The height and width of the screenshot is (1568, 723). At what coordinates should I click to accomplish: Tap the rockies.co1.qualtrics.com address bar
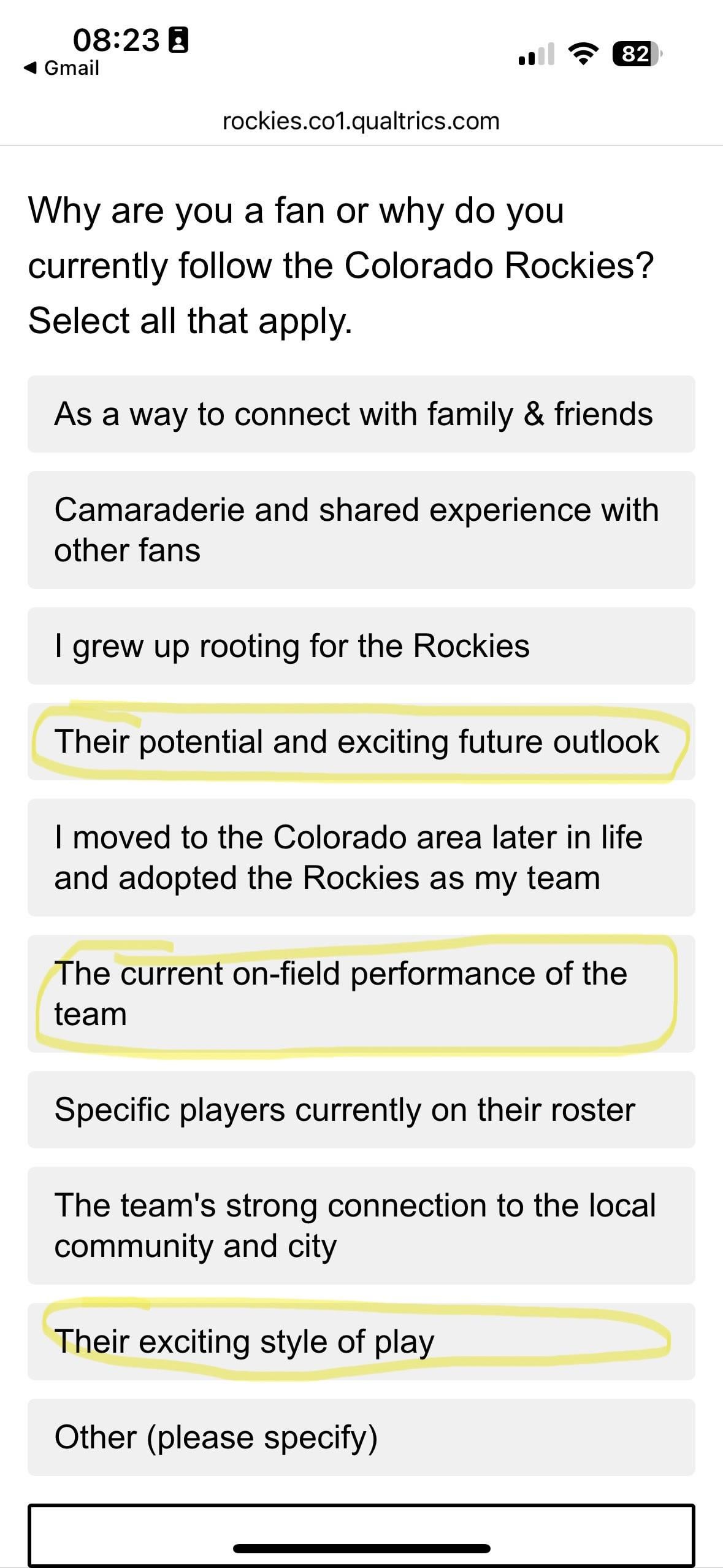[361, 121]
